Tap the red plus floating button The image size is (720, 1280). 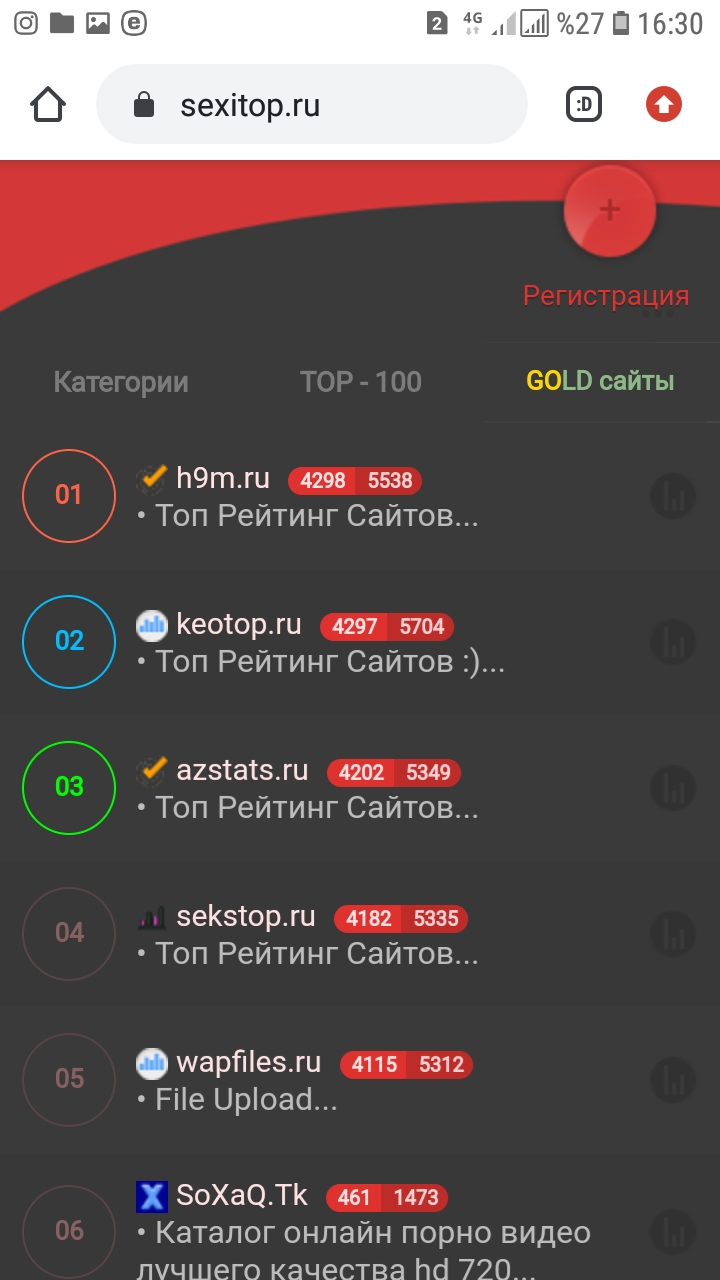[x=609, y=210]
